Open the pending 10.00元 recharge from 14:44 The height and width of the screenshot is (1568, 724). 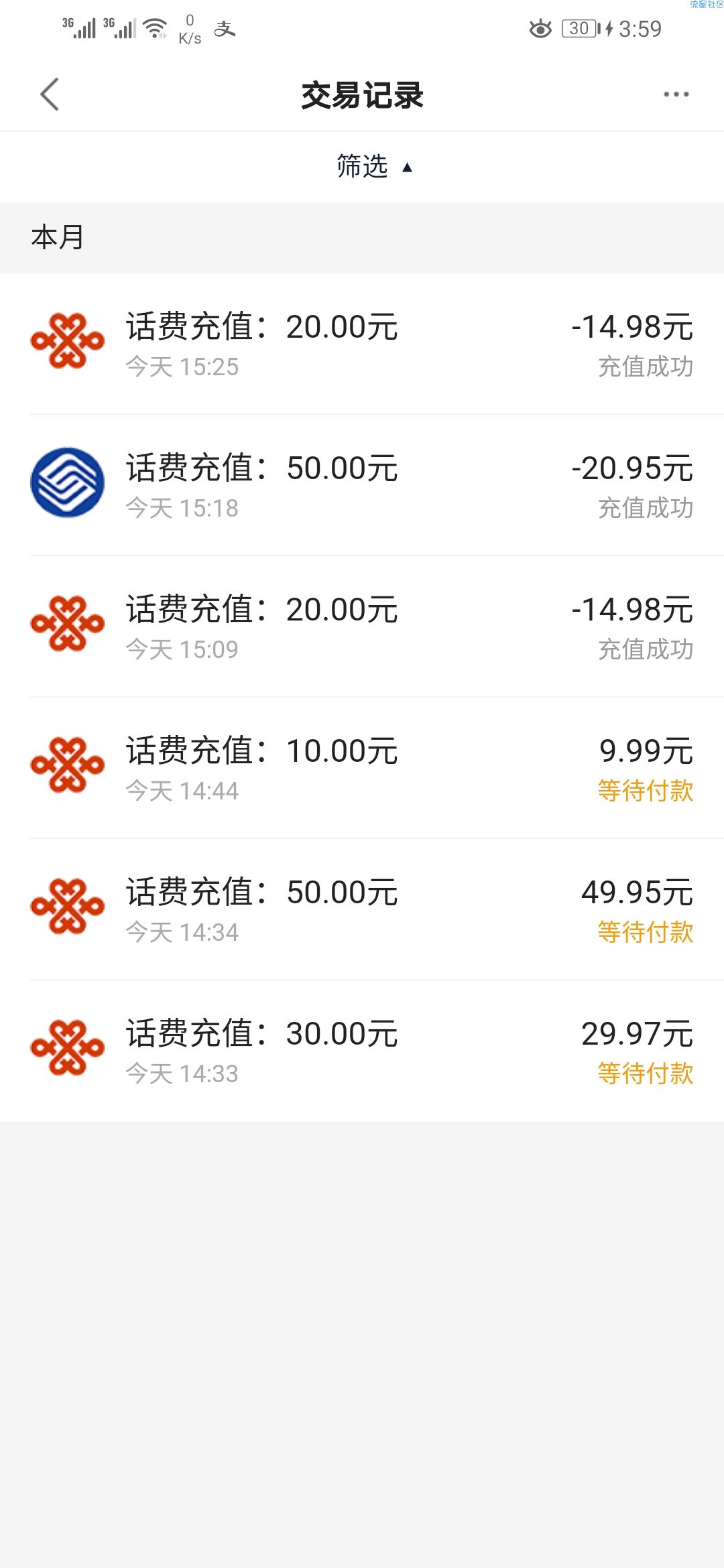[362, 768]
